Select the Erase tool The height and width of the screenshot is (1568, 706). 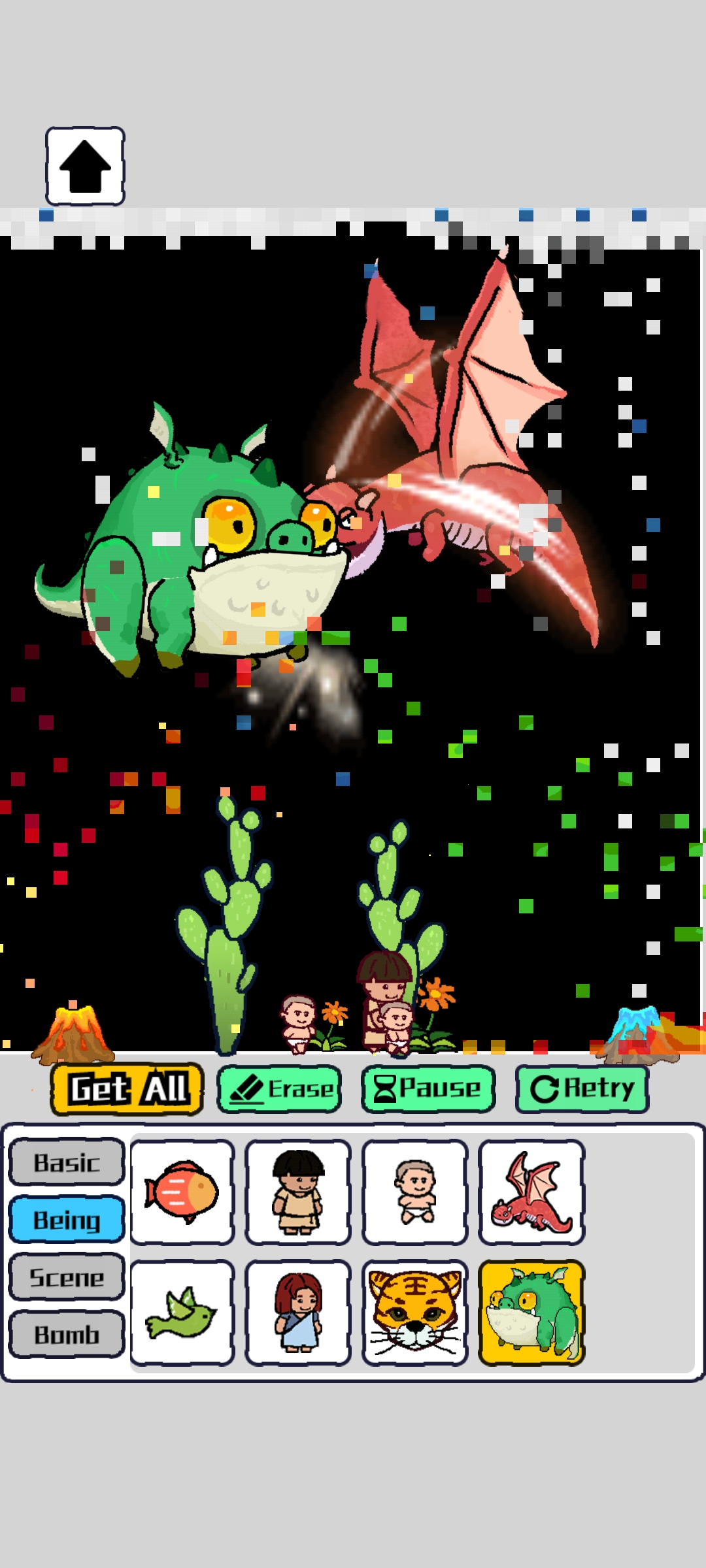click(x=279, y=1088)
